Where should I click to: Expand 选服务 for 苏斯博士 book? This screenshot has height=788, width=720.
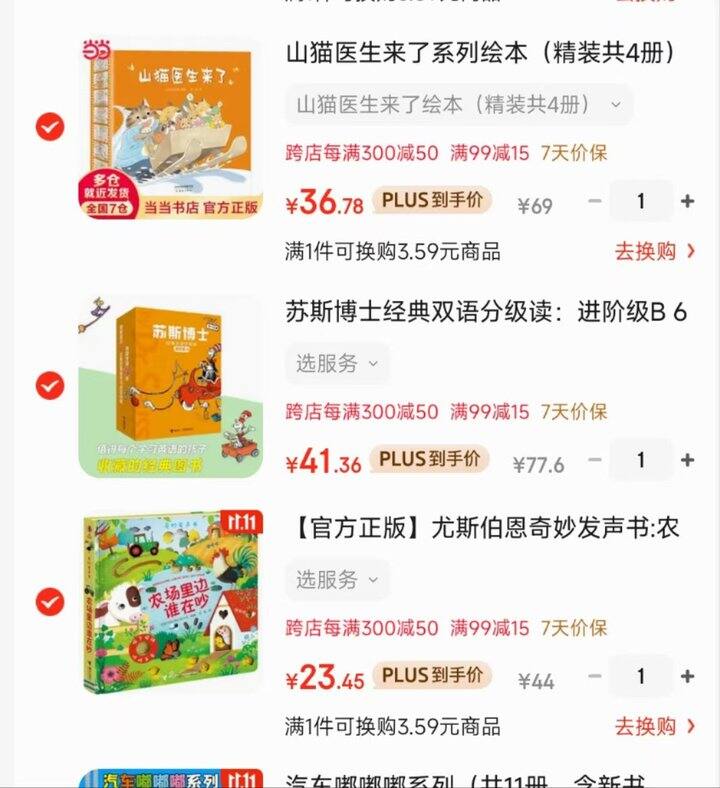[x=337, y=364]
